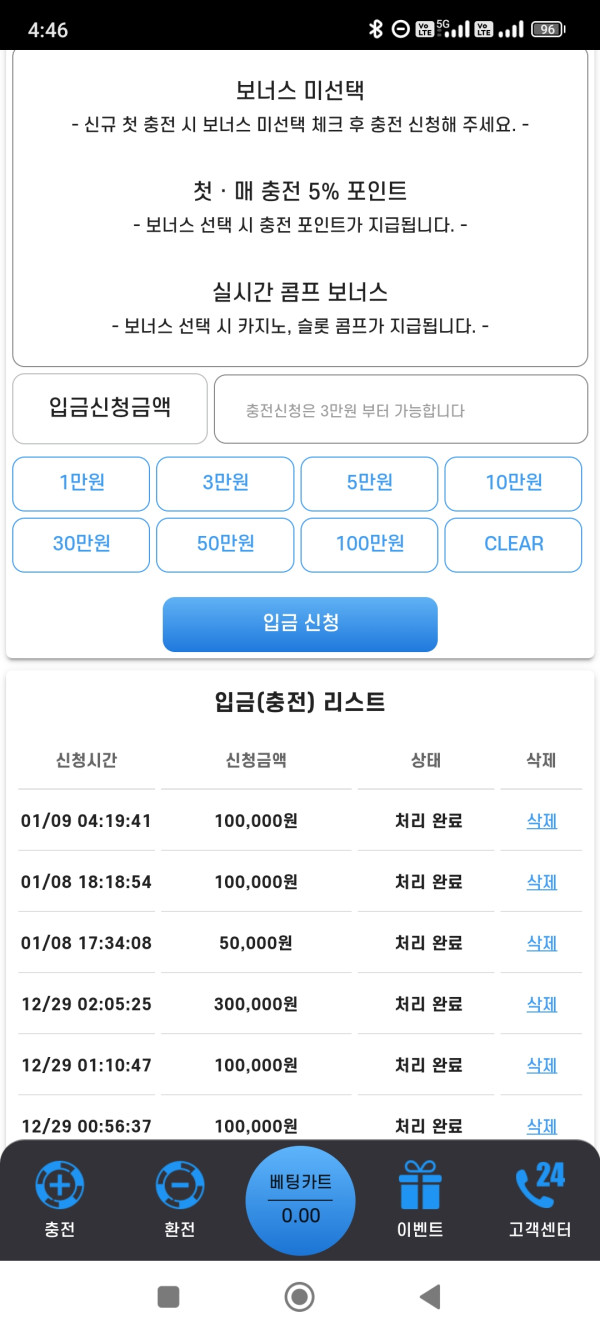
Task: Choose the 10만원 quick amount
Action: pos(513,483)
